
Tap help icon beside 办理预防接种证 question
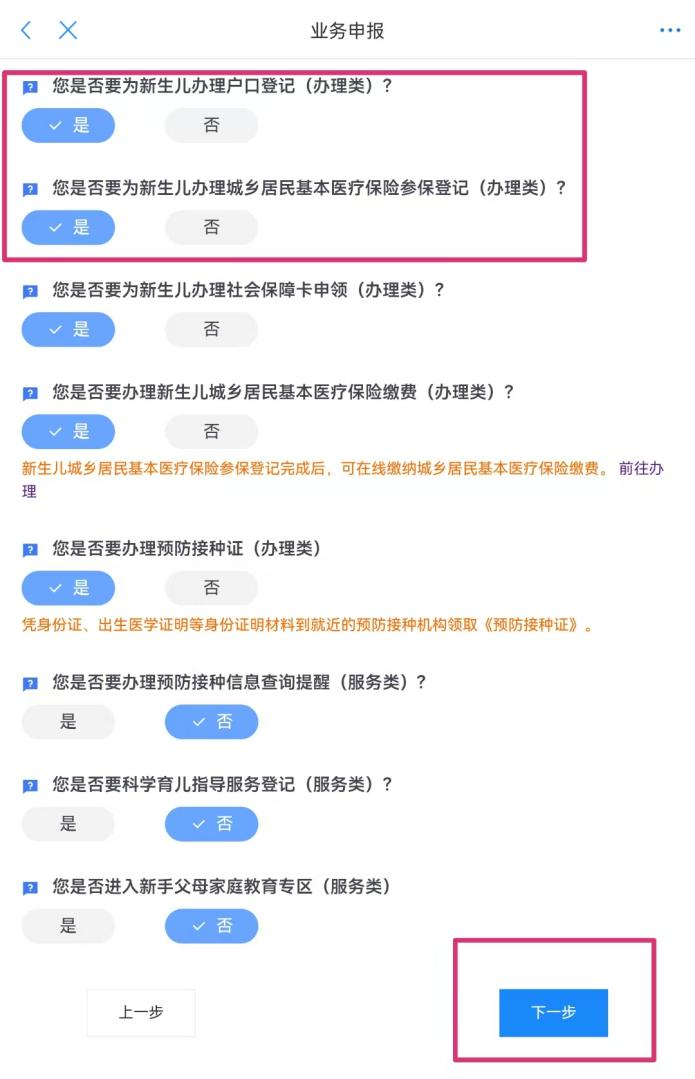click(30, 550)
